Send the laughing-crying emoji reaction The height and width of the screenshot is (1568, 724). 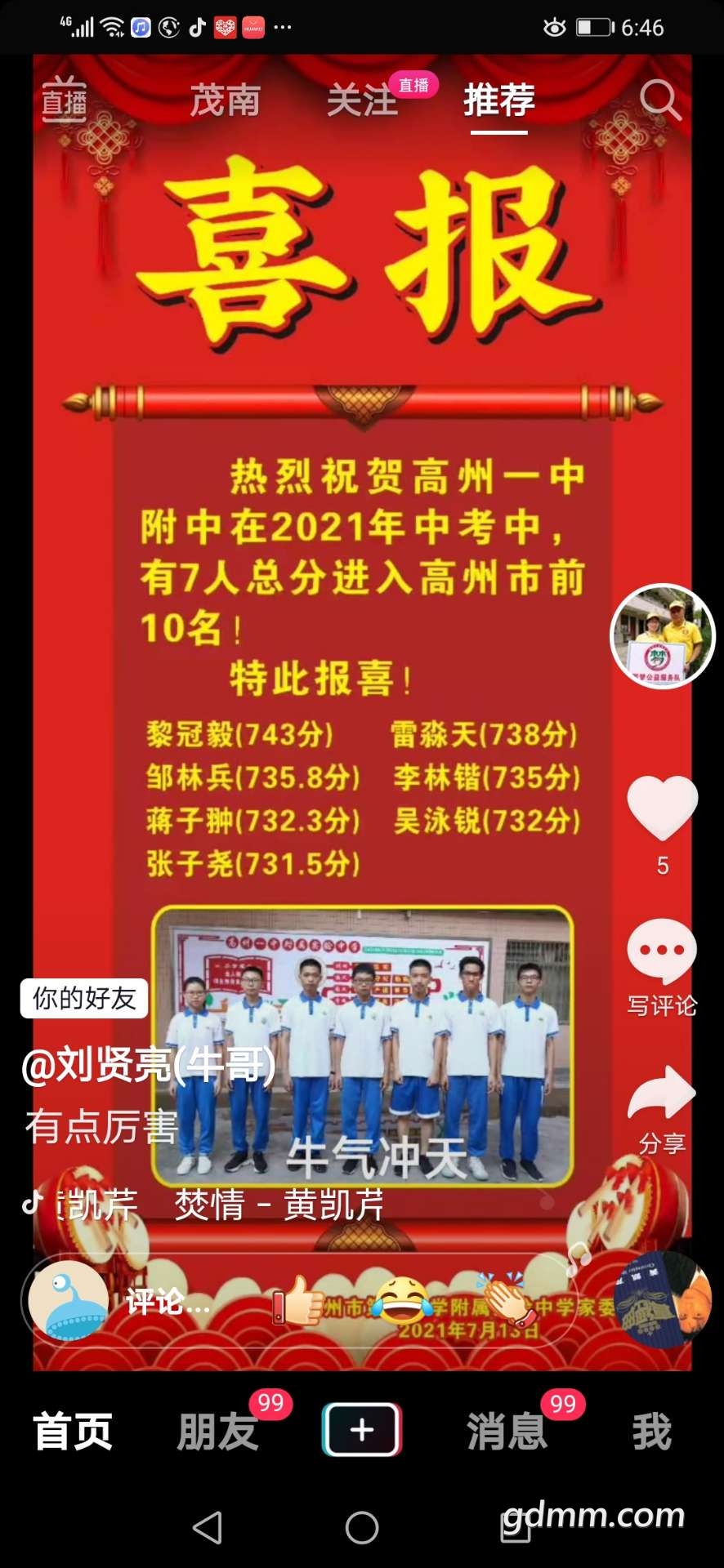402,1299
